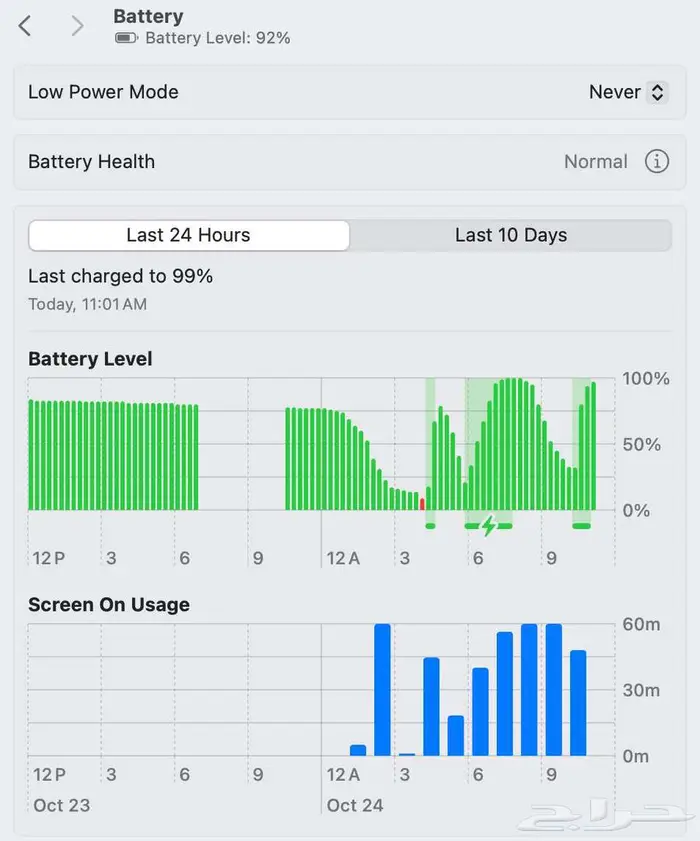The image size is (700, 841).
Task: Open the Battery Health info icon
Action: pos(656,162)
